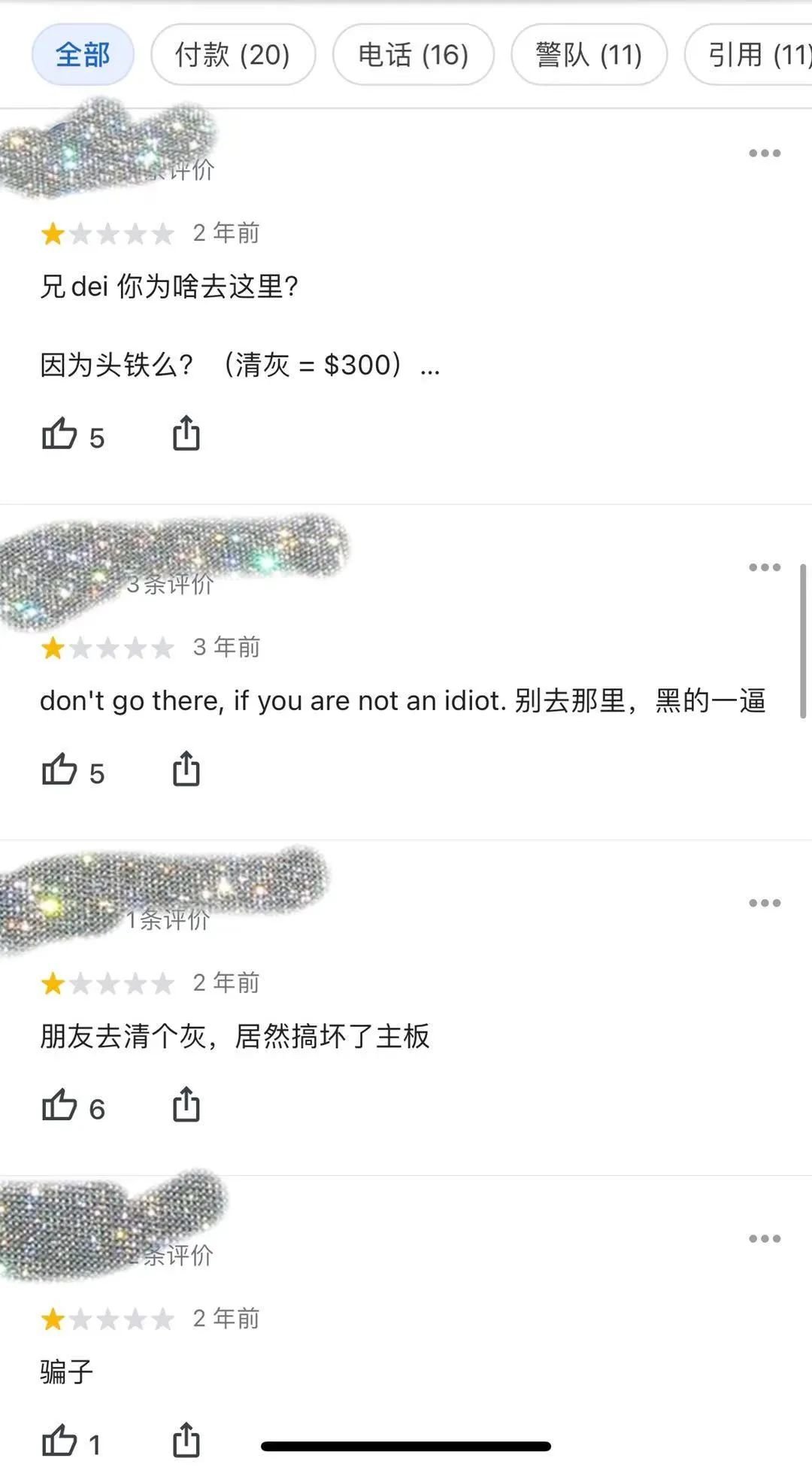Screen dimensions: 812x1467
Task: Share the 朋友去清个灰 review
Action: 186,1105
